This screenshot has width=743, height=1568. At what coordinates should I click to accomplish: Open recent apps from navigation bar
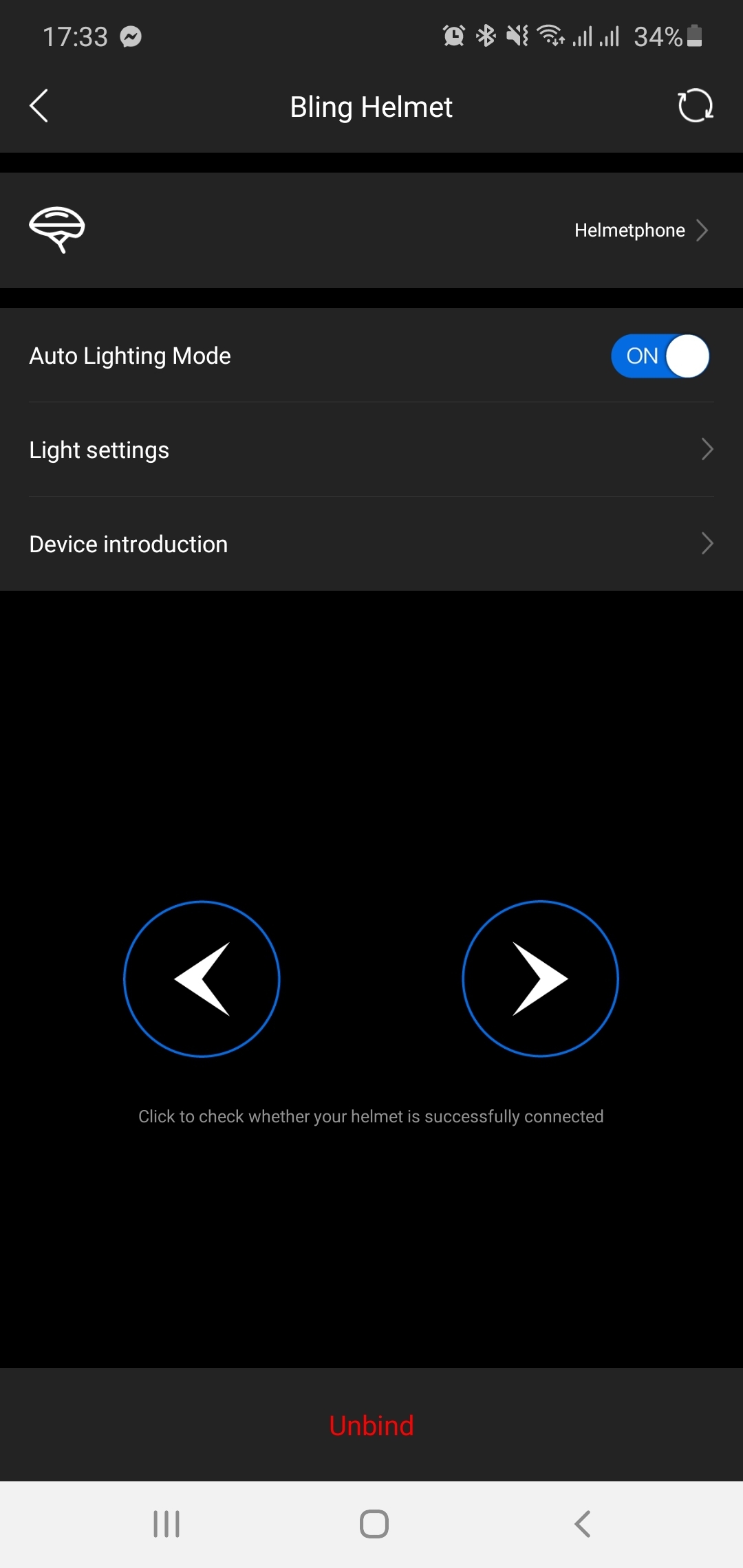[166, 1524]
